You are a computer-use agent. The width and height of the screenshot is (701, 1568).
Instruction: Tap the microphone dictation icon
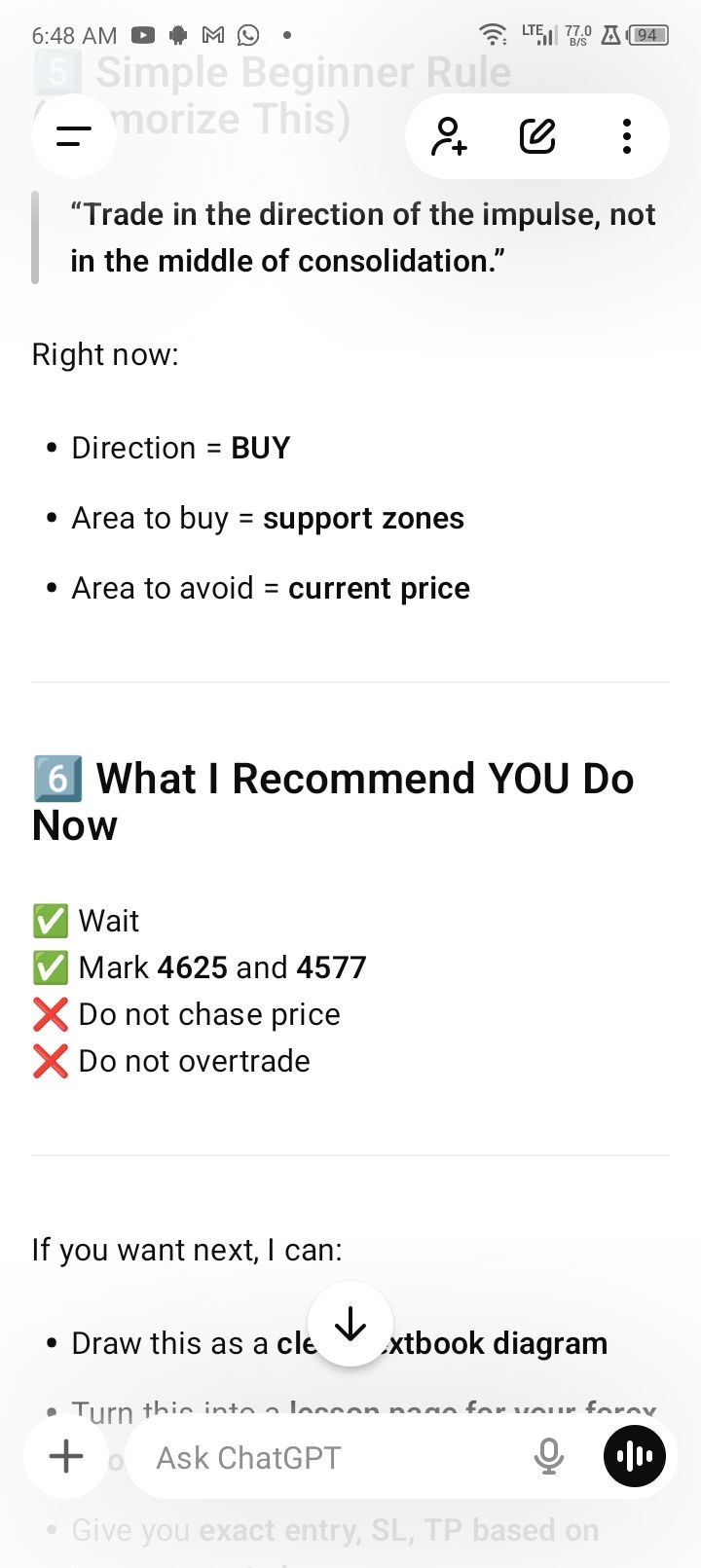coord(549,1456)
